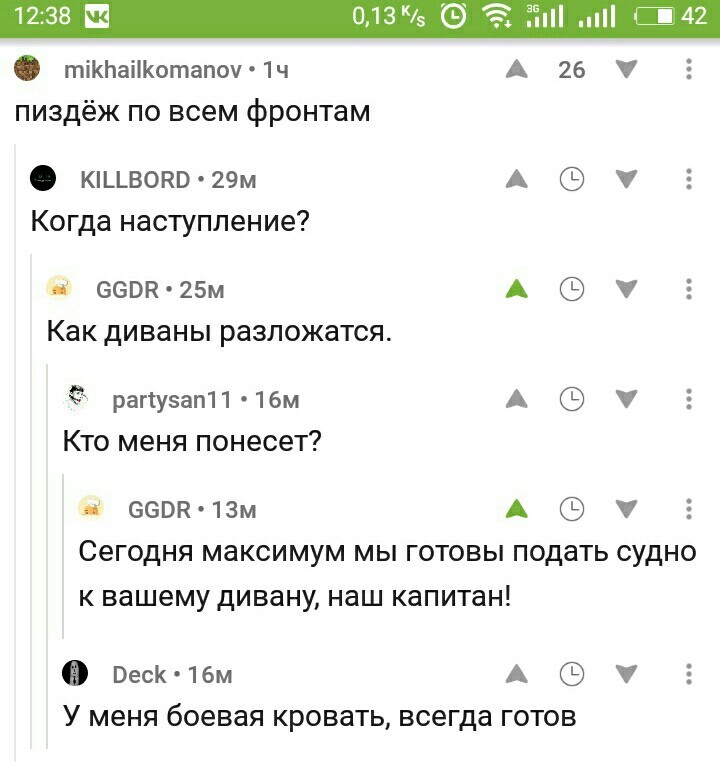
Task: Downvote GGDR's comment about диваны
Action: (626, 289)
